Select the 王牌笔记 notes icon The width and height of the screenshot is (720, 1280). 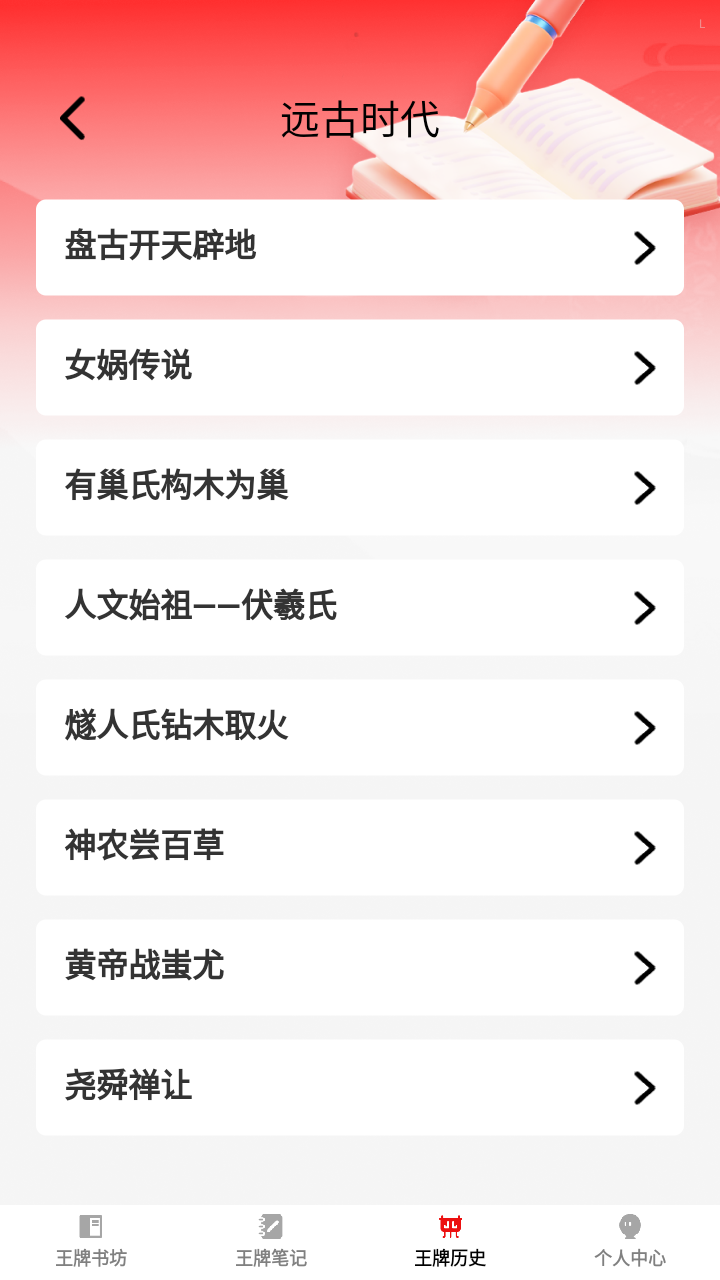point(270,1225)
